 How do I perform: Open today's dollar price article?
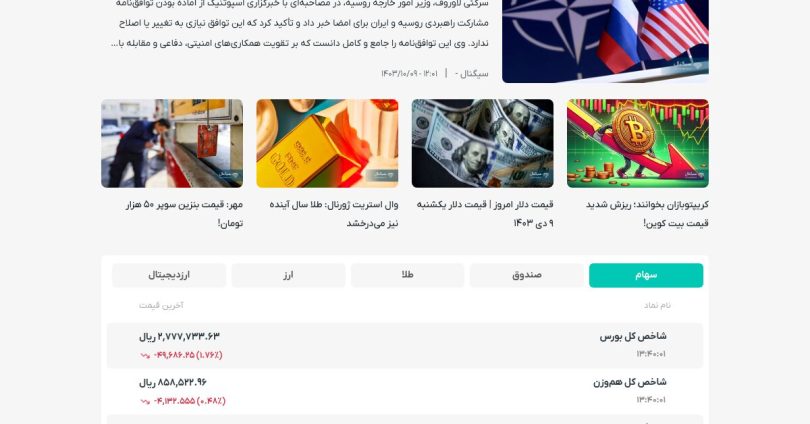click(x=482, y=143)
